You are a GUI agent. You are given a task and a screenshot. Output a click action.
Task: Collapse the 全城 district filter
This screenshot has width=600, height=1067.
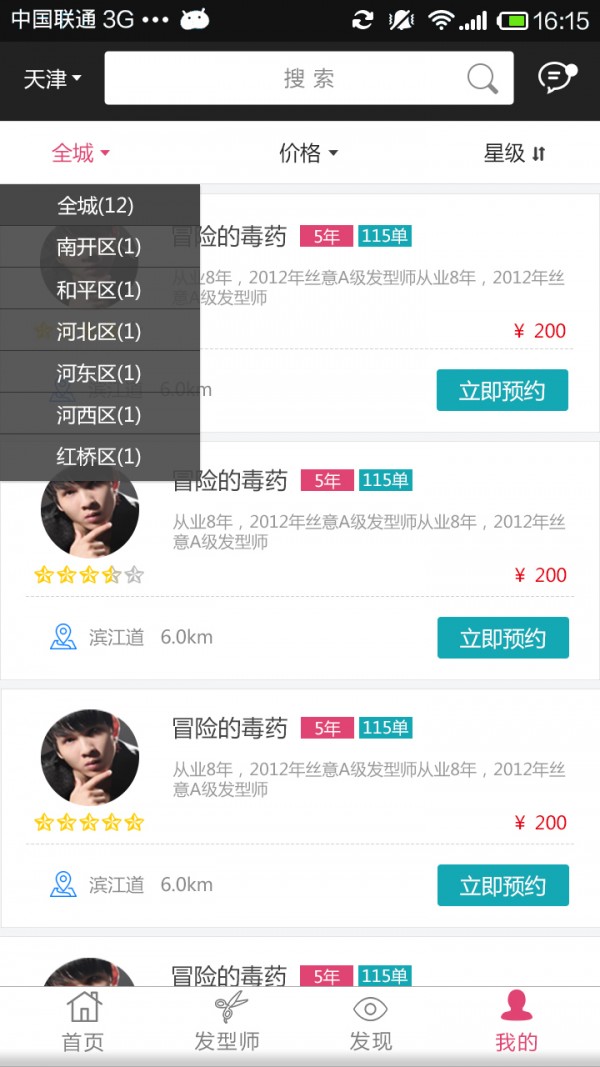pos(80,153)
